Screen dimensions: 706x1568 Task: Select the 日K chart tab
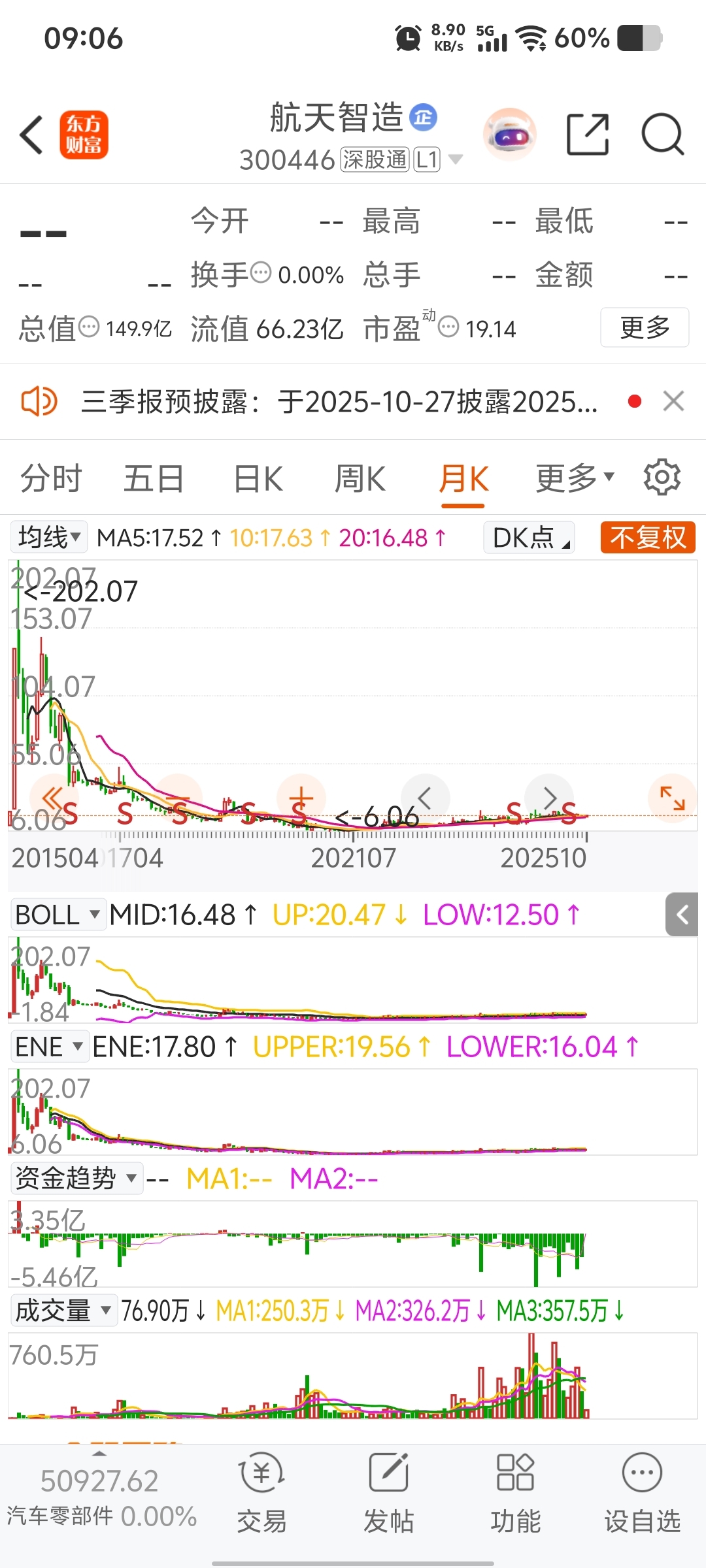click(x=258, y=478)
